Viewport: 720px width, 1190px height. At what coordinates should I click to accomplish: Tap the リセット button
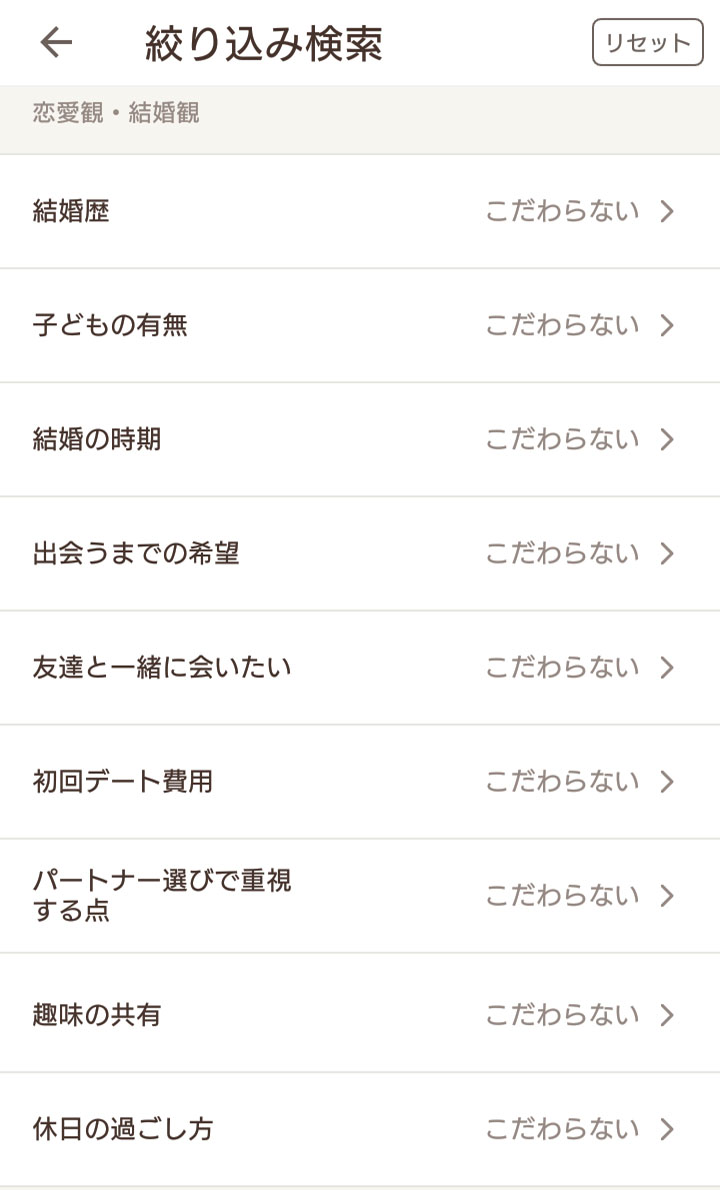(647, 42)
